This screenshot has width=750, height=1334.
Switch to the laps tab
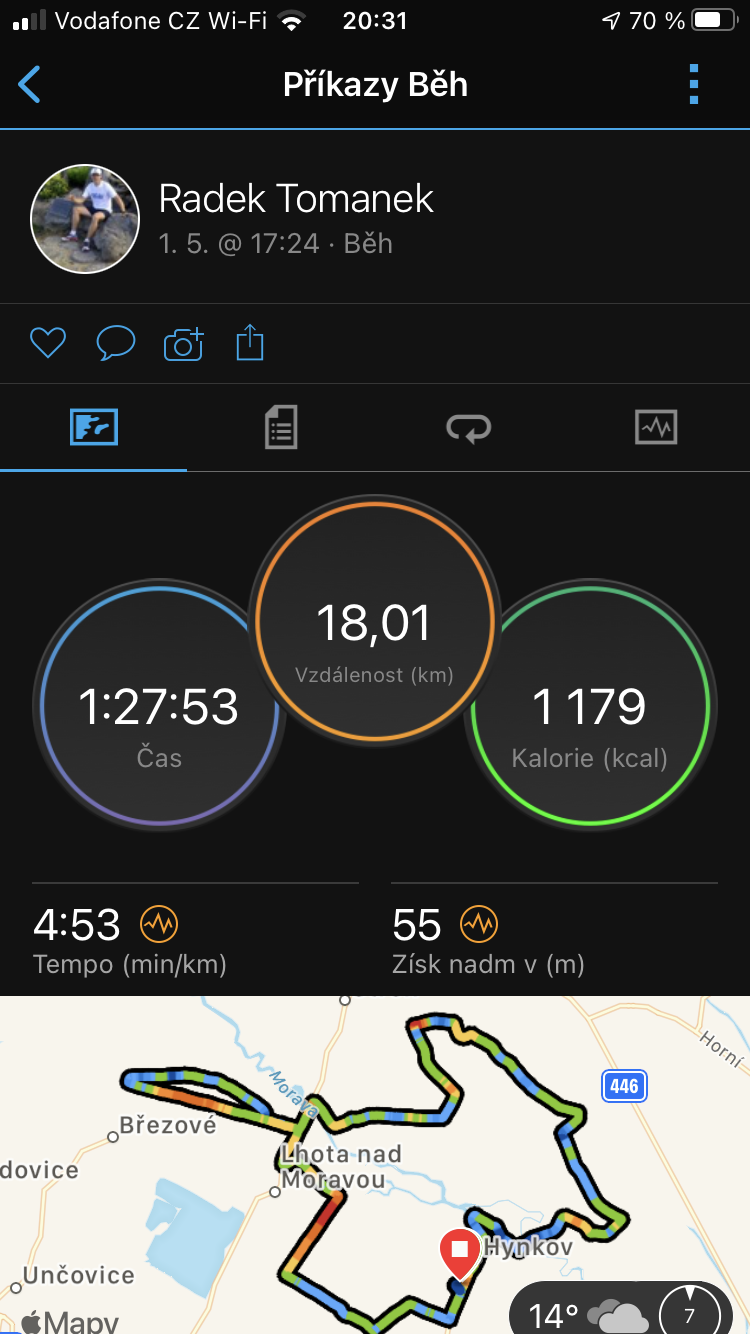(469, 428)
